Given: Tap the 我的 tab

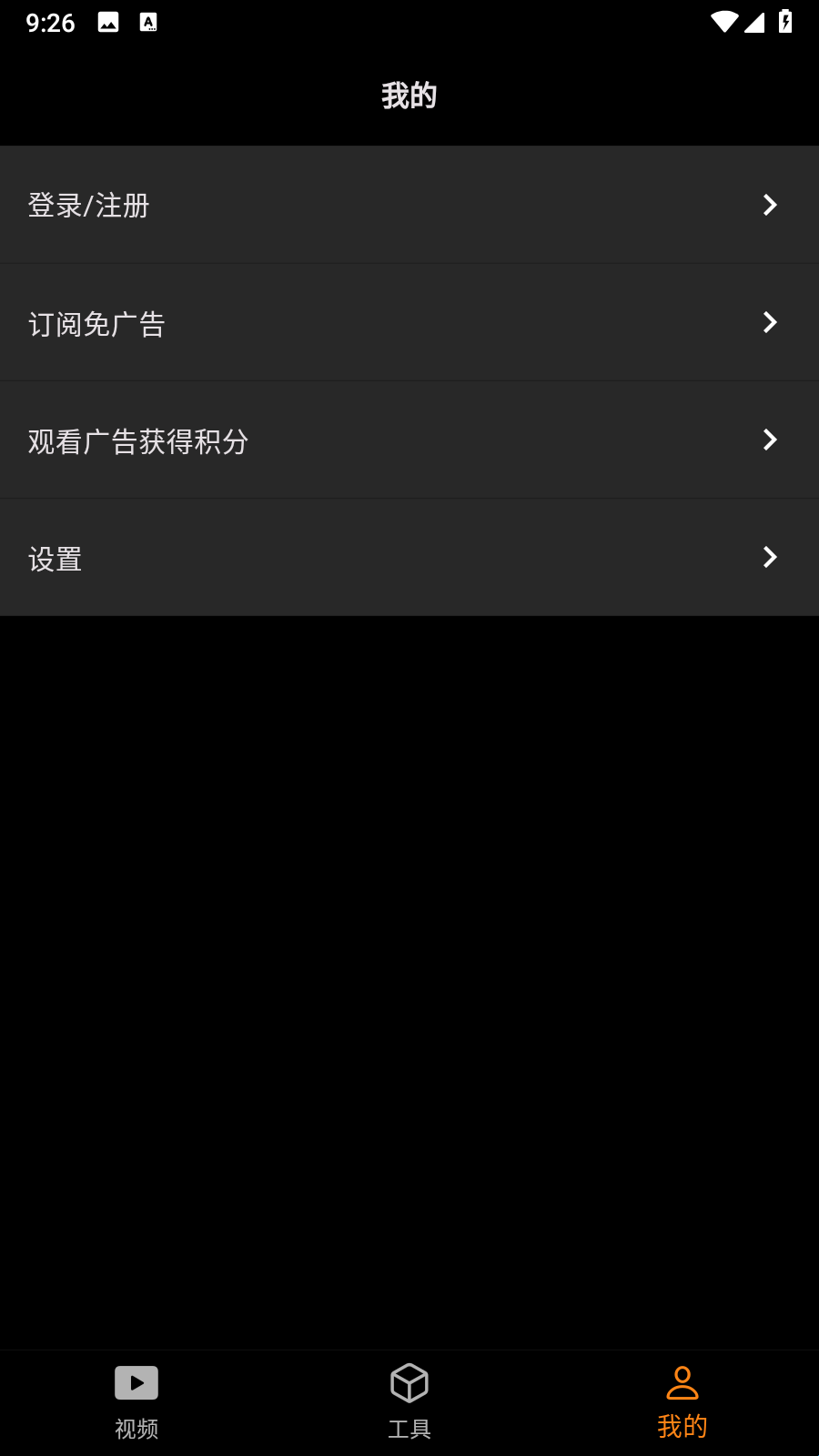Looking at the screenshot, I should (682, 1402).
